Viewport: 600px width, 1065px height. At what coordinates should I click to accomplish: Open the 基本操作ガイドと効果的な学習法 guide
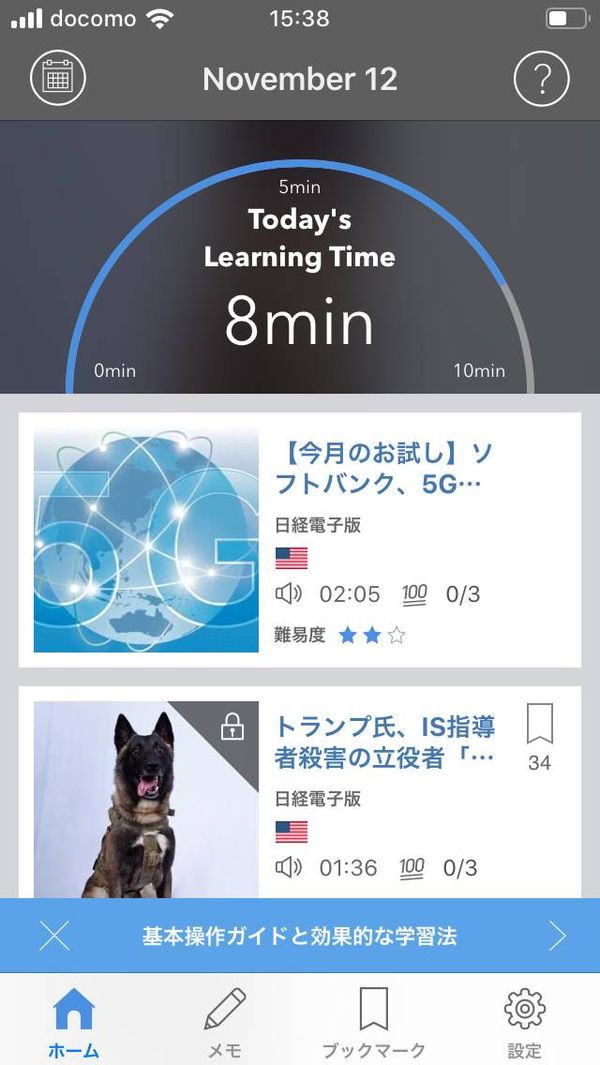click(300, 937)
